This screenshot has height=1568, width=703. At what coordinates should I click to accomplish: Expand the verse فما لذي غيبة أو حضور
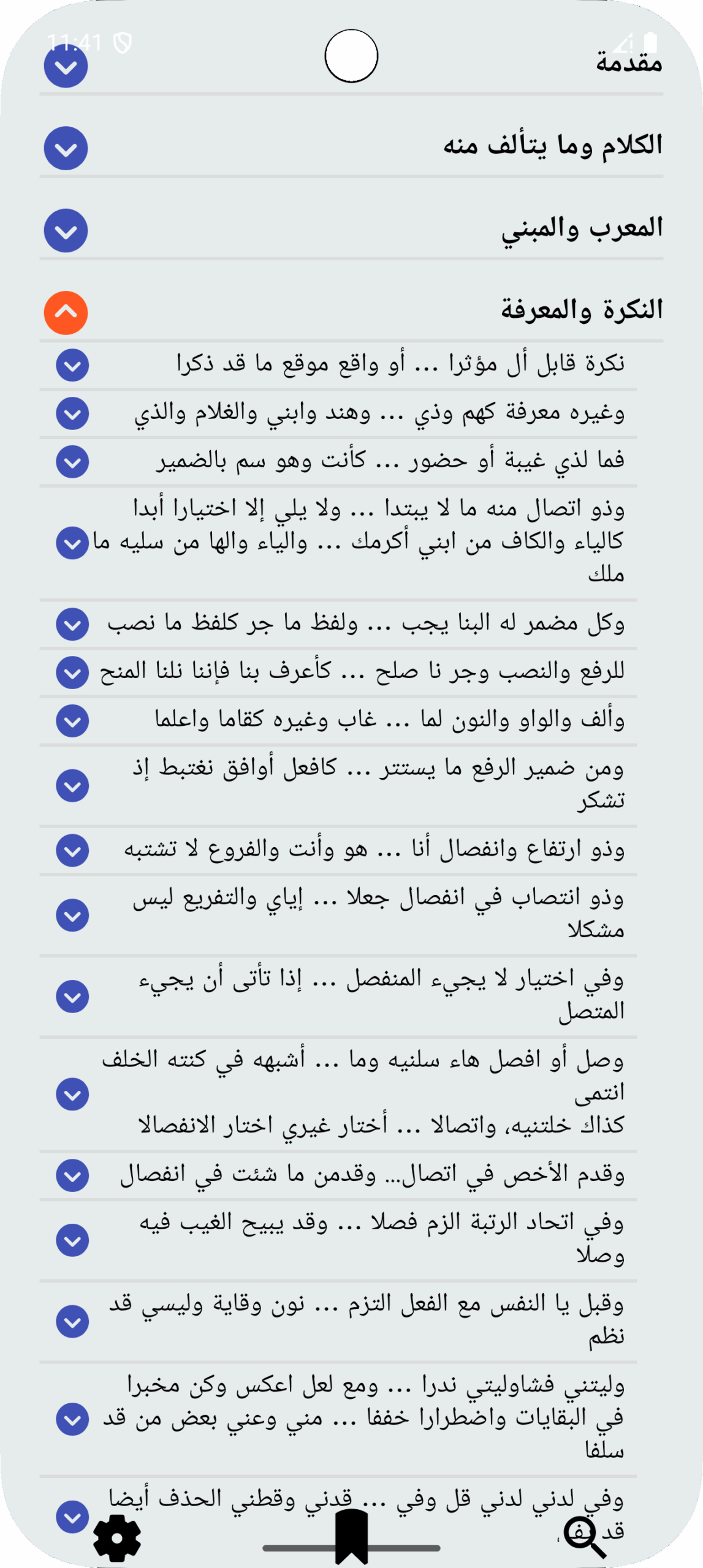click(72, 462)
